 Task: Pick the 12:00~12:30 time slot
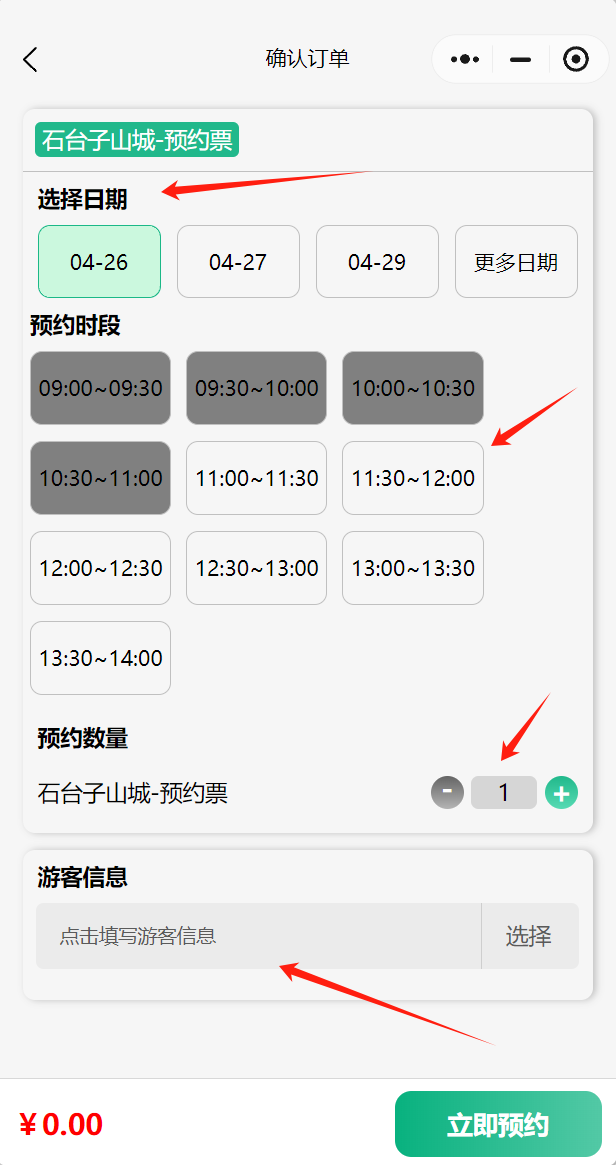coord(100,568)
